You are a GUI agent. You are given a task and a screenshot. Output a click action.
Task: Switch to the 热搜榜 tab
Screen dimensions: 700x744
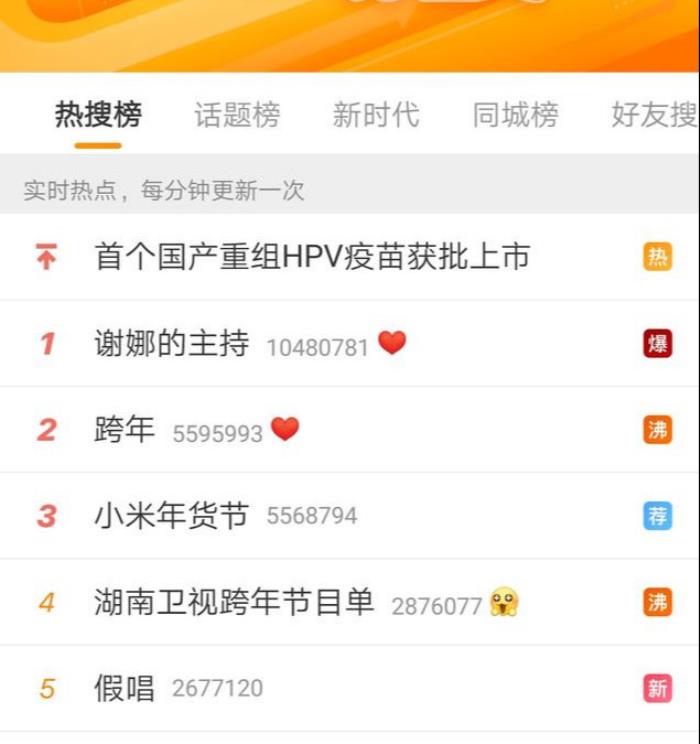click(x=98, y=115)
